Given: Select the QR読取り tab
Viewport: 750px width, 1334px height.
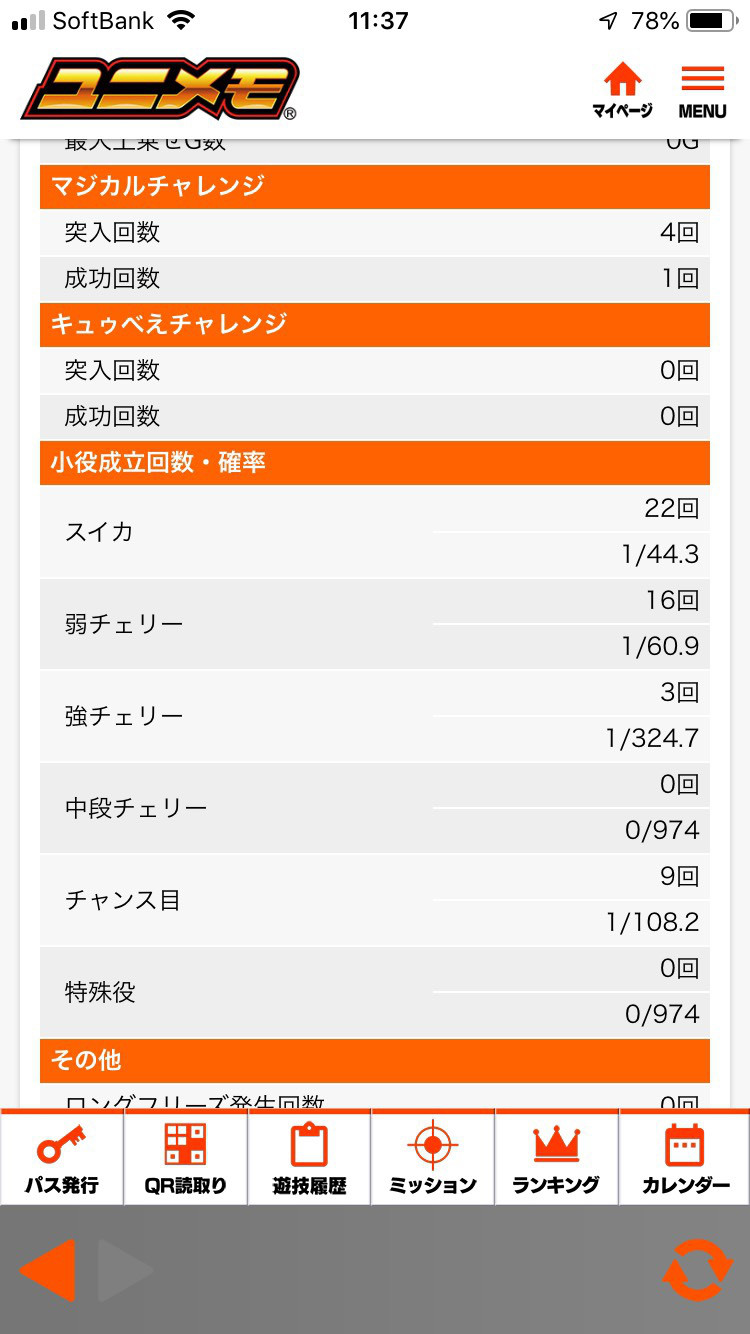Looking at the screenshot, I should (x=186, y=1158).
